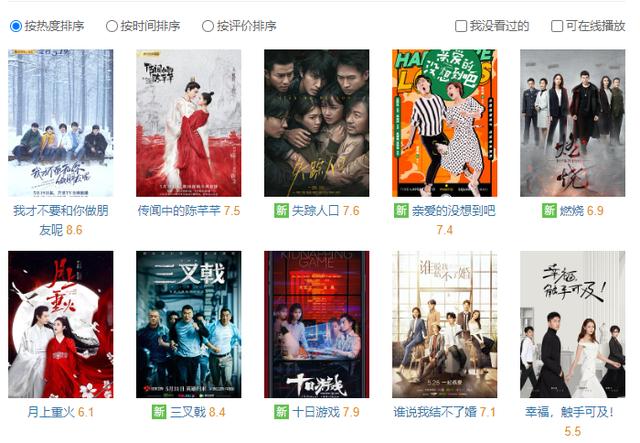The height and width of the screenshot is (443, 640).
Task: Open poster for 燃烧
Action: [572, 123]
